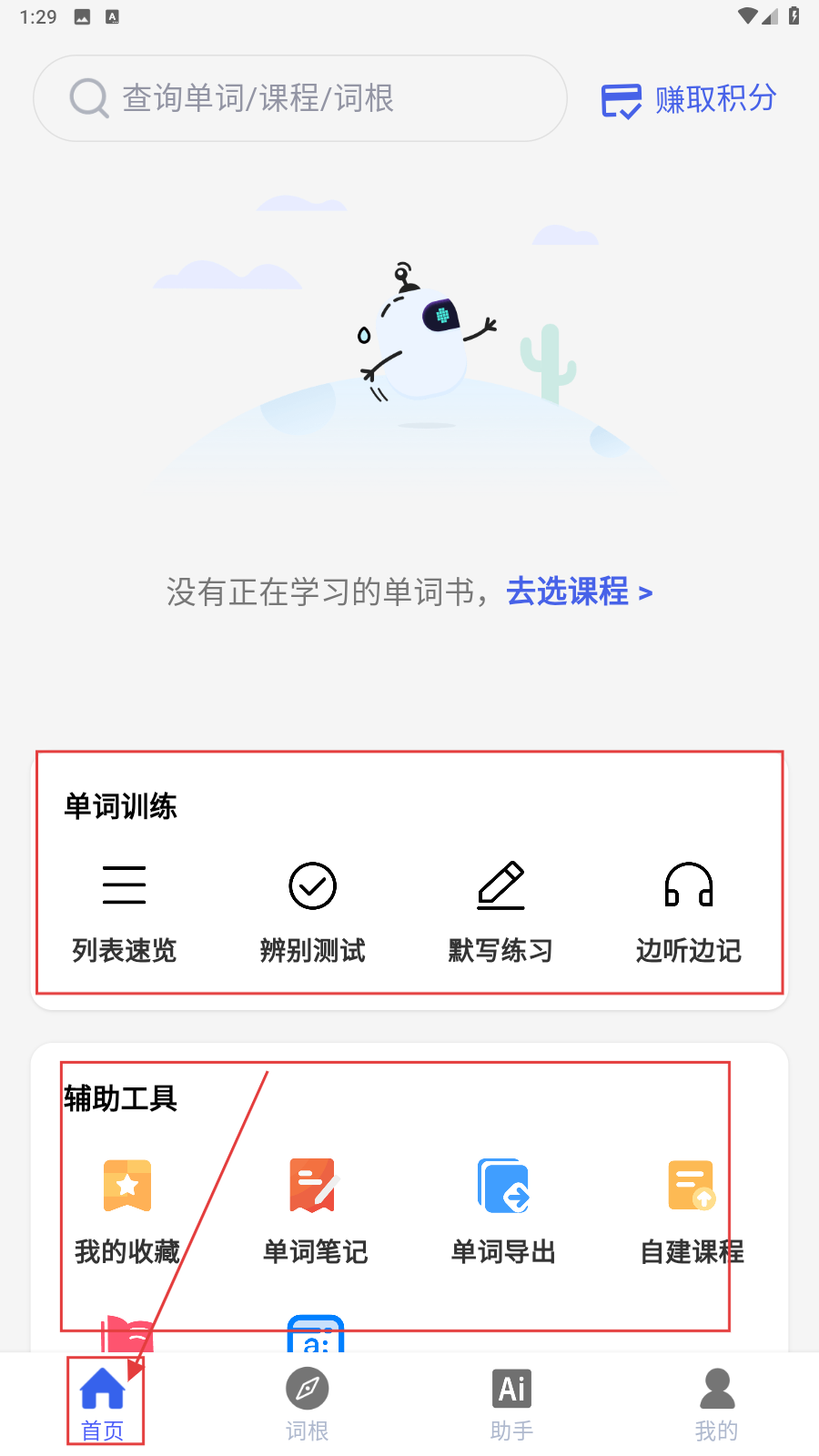Switch to the 词根 tab
The height and width of the screenshot is (1456, 819).
point(307,1403)
